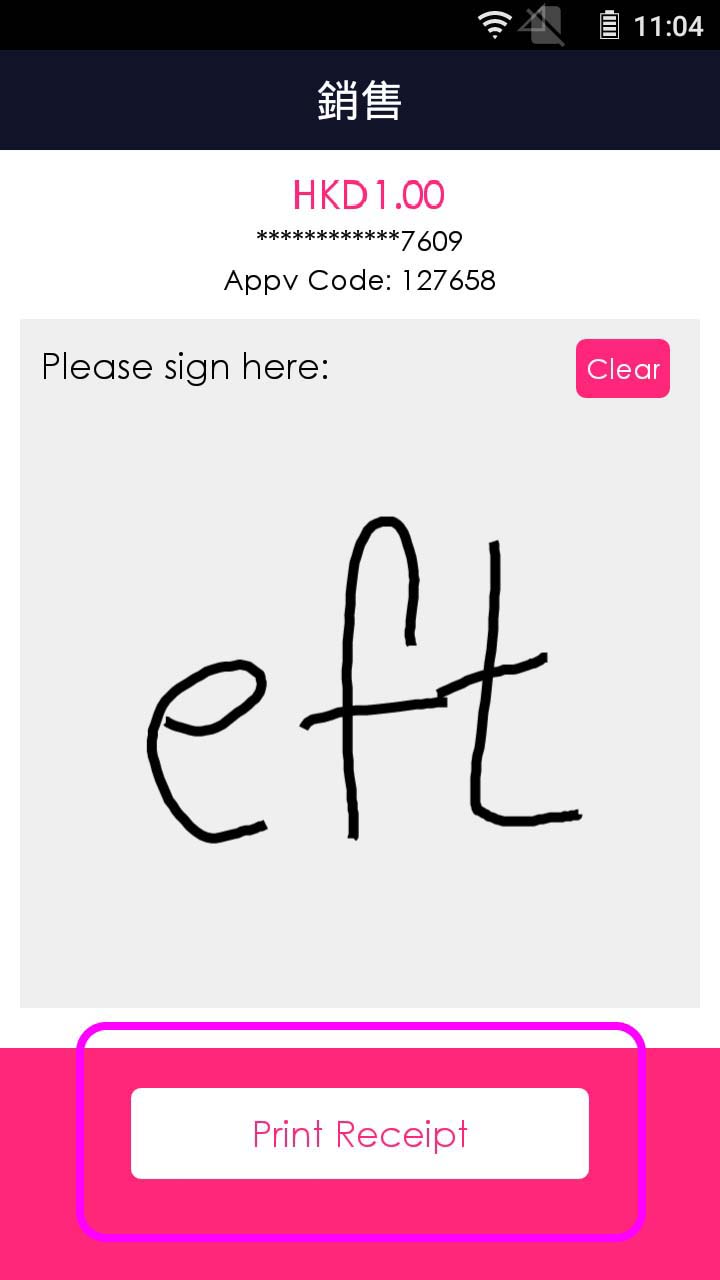Tap the Print Receipt button
The image size is (720, 1280).
coord(360,1133)
